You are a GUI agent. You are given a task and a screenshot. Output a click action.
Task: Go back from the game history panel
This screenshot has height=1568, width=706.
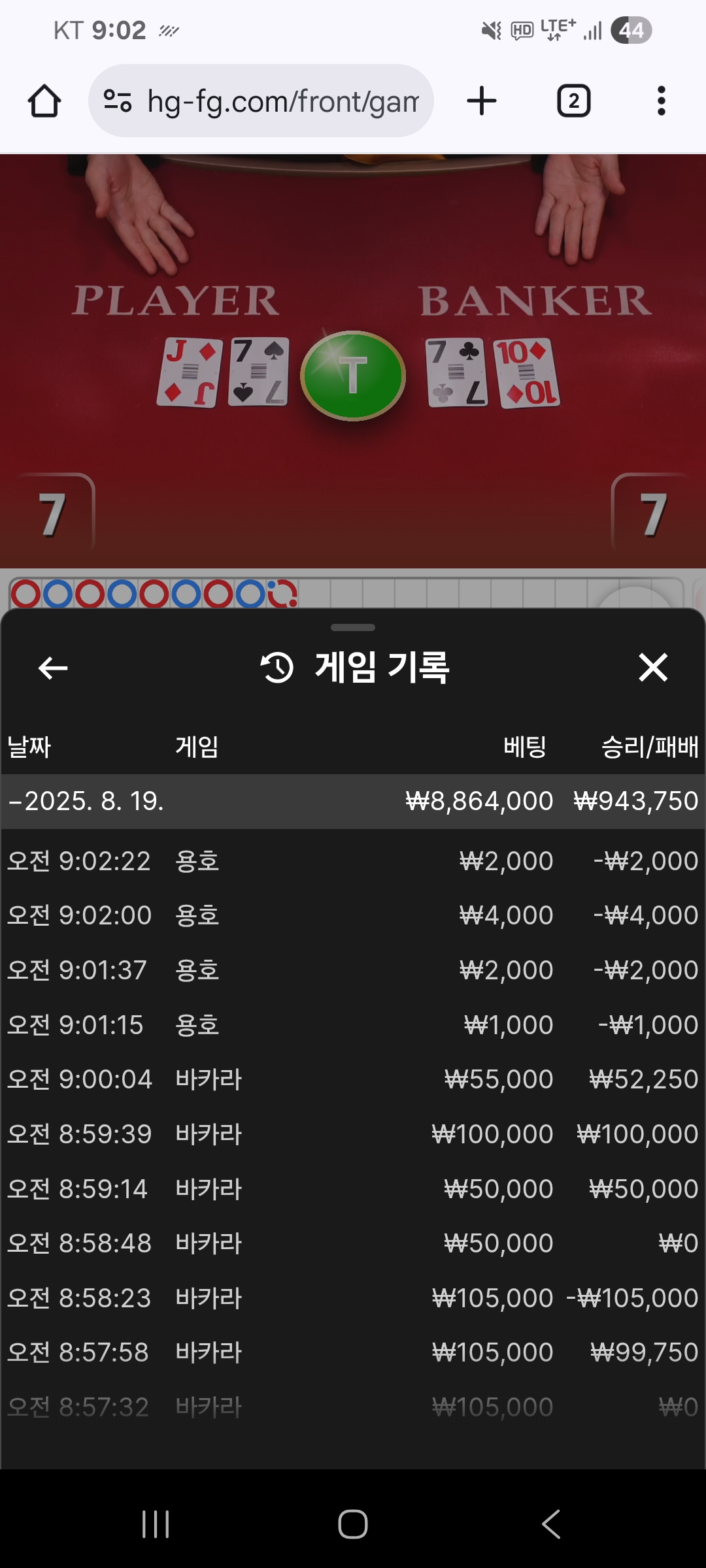point(53,668)
